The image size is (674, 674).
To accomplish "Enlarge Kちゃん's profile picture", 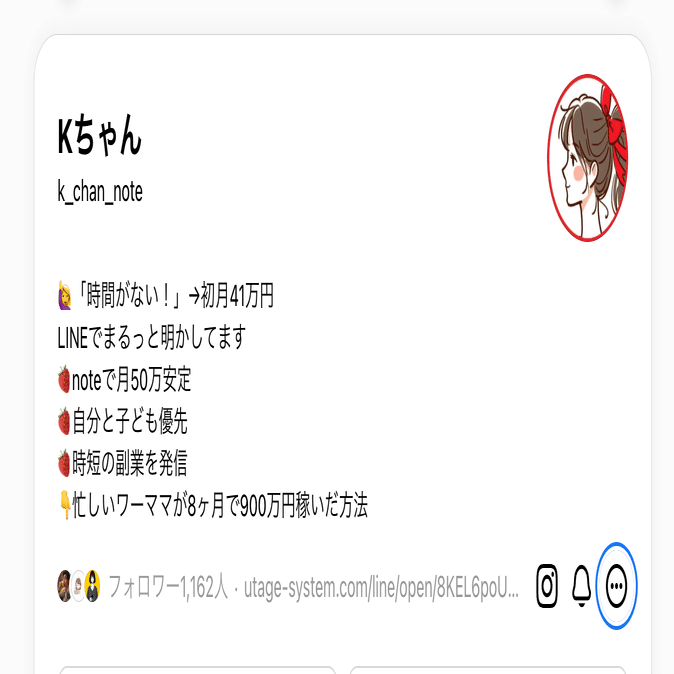I will coord(587,158).
